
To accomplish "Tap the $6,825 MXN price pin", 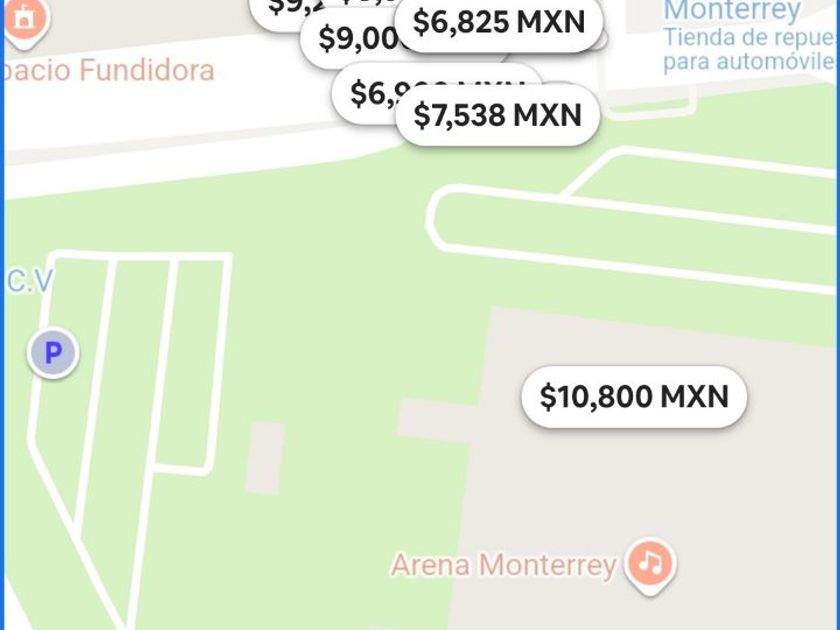I will (x=499, y=22).
